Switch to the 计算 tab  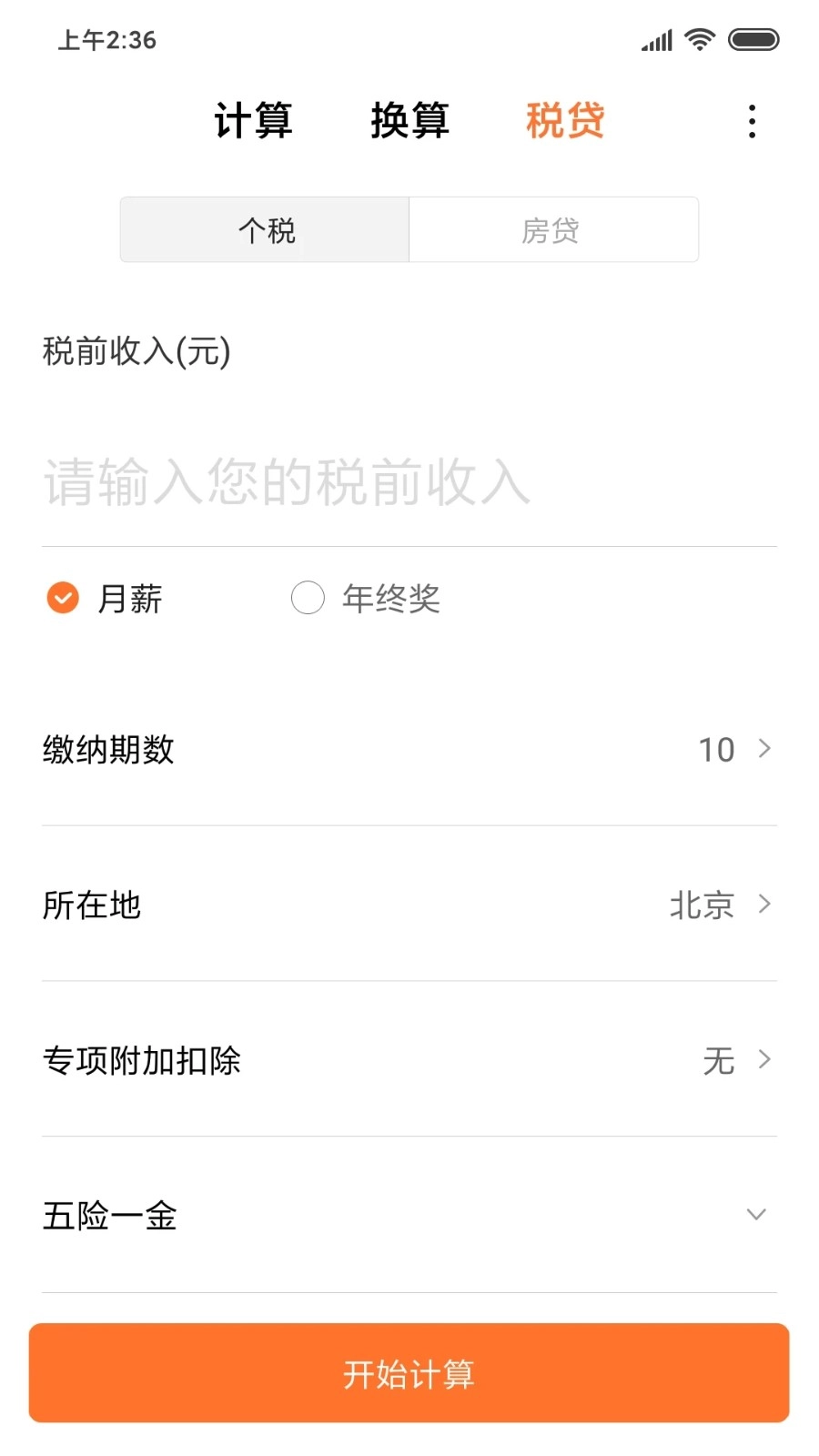253,121
